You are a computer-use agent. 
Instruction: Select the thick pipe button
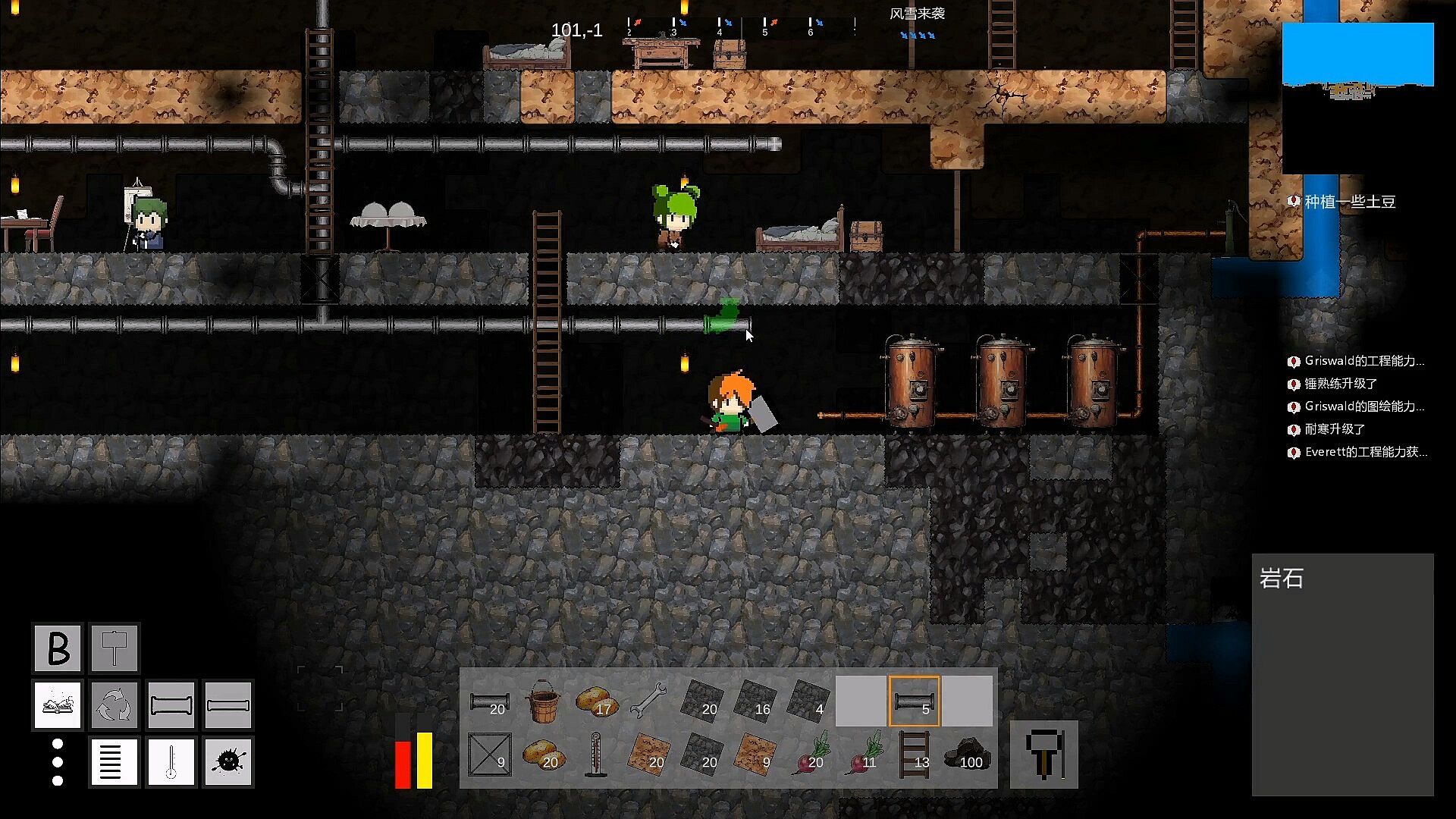coord(171,705)
